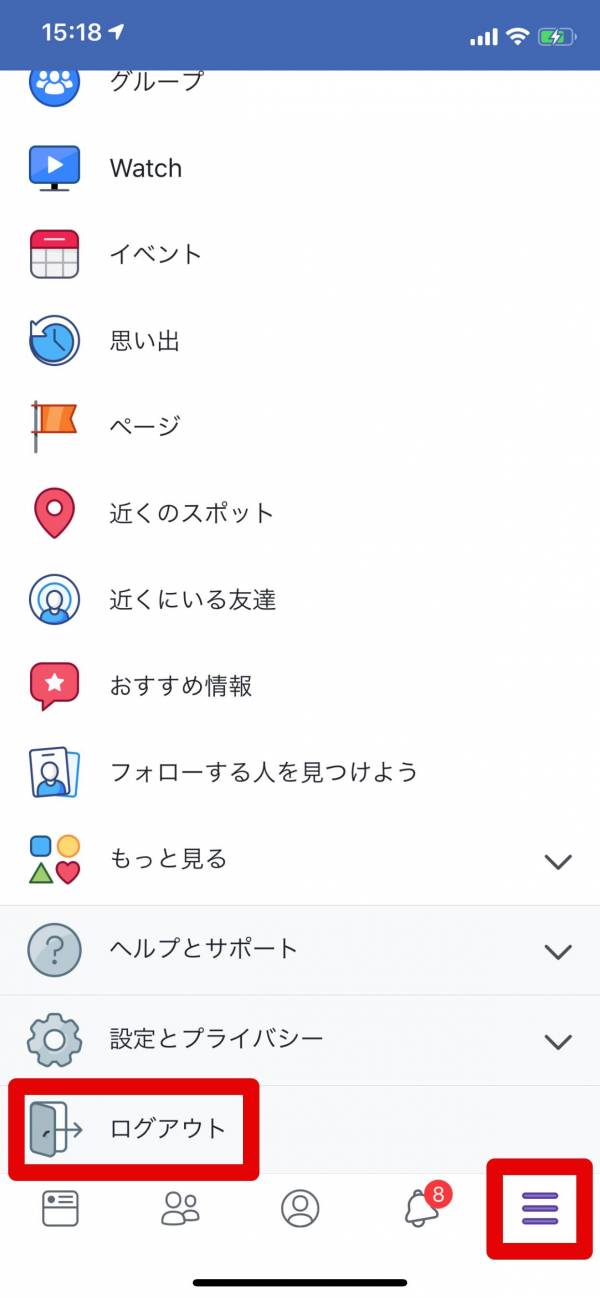Select the hamburger menu tab
Image resolution: width=600 pixels, height=1298 pixels.
pos(540,1208)
